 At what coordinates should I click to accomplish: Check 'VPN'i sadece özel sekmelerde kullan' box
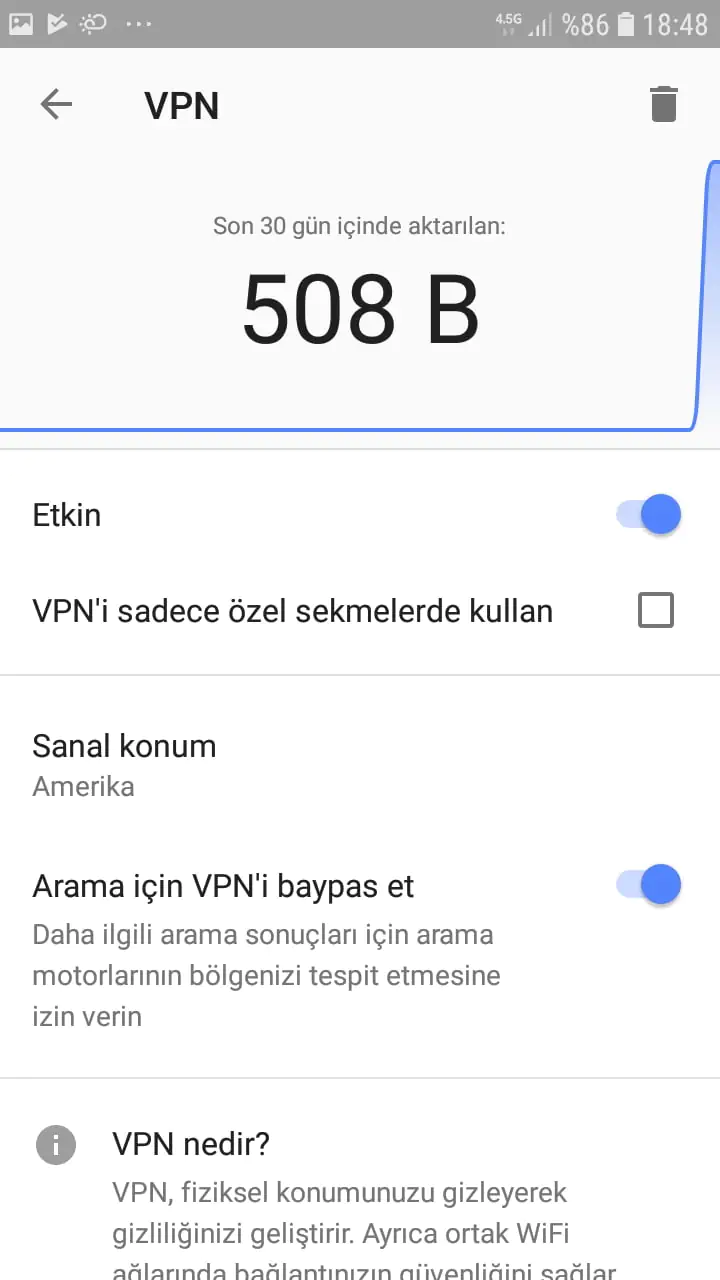point(656,610)
